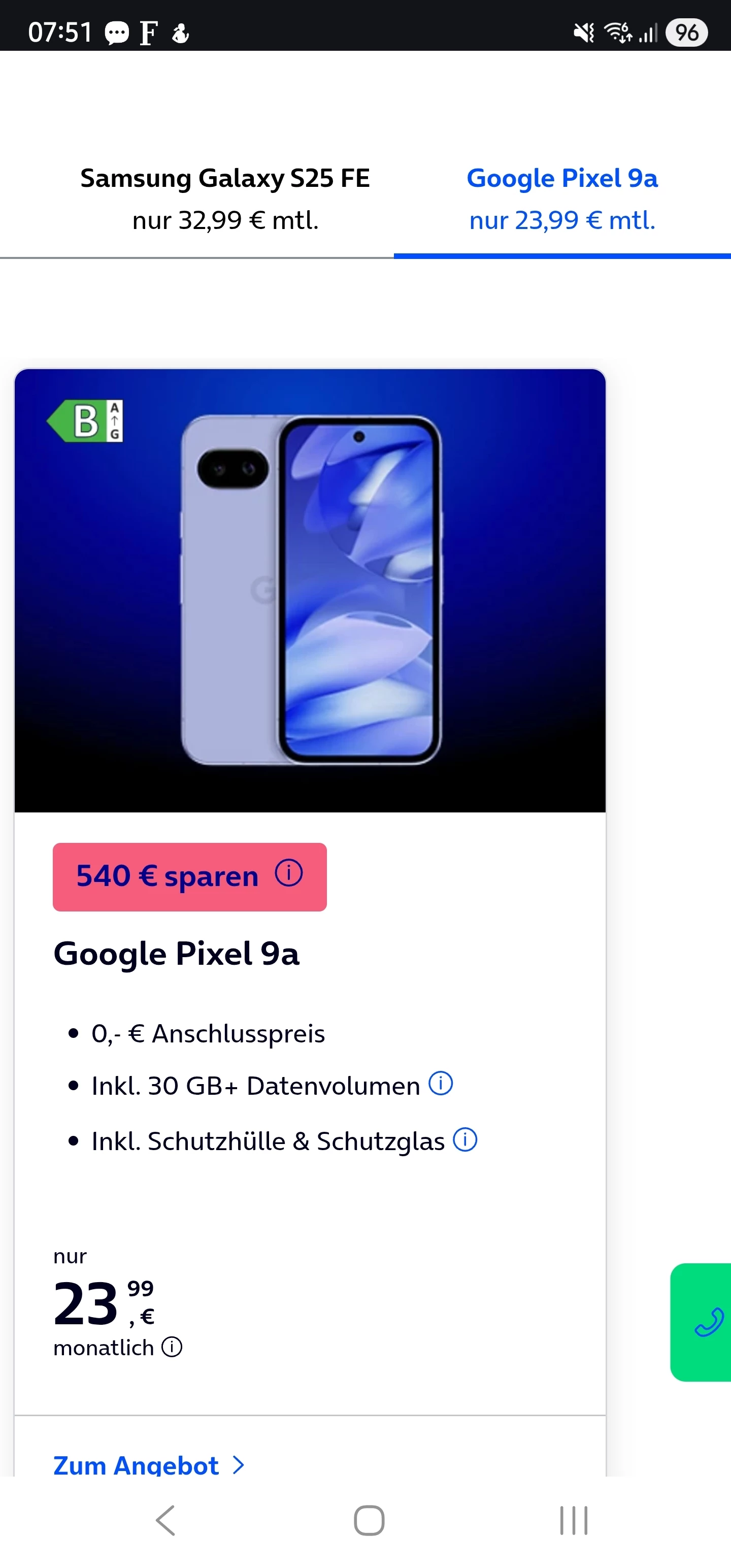
Task: Show info about Schutzhülle & Schutzglas
Action: [465, 1139]
